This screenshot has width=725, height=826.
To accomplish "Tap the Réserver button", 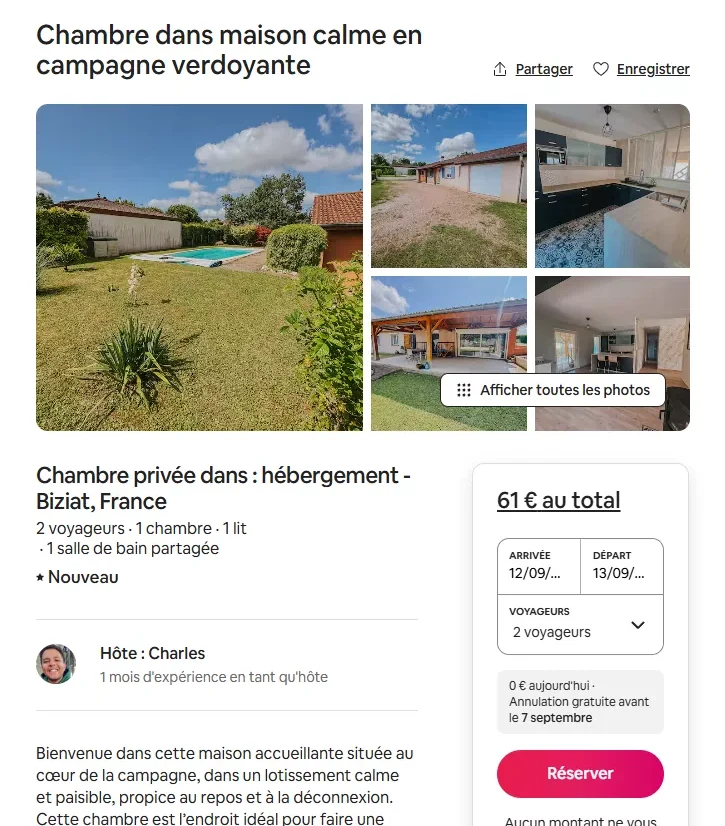I will coord(580,773).
